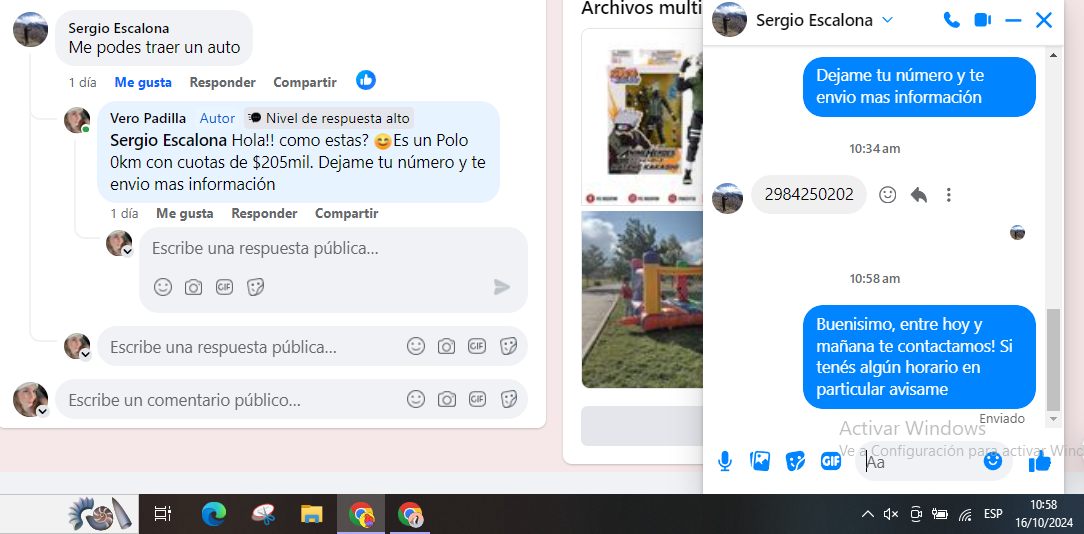The height and width of the screenshot is (534, 1084).
Task: Reply to the 2984250202 message
Action: [918, 195]
